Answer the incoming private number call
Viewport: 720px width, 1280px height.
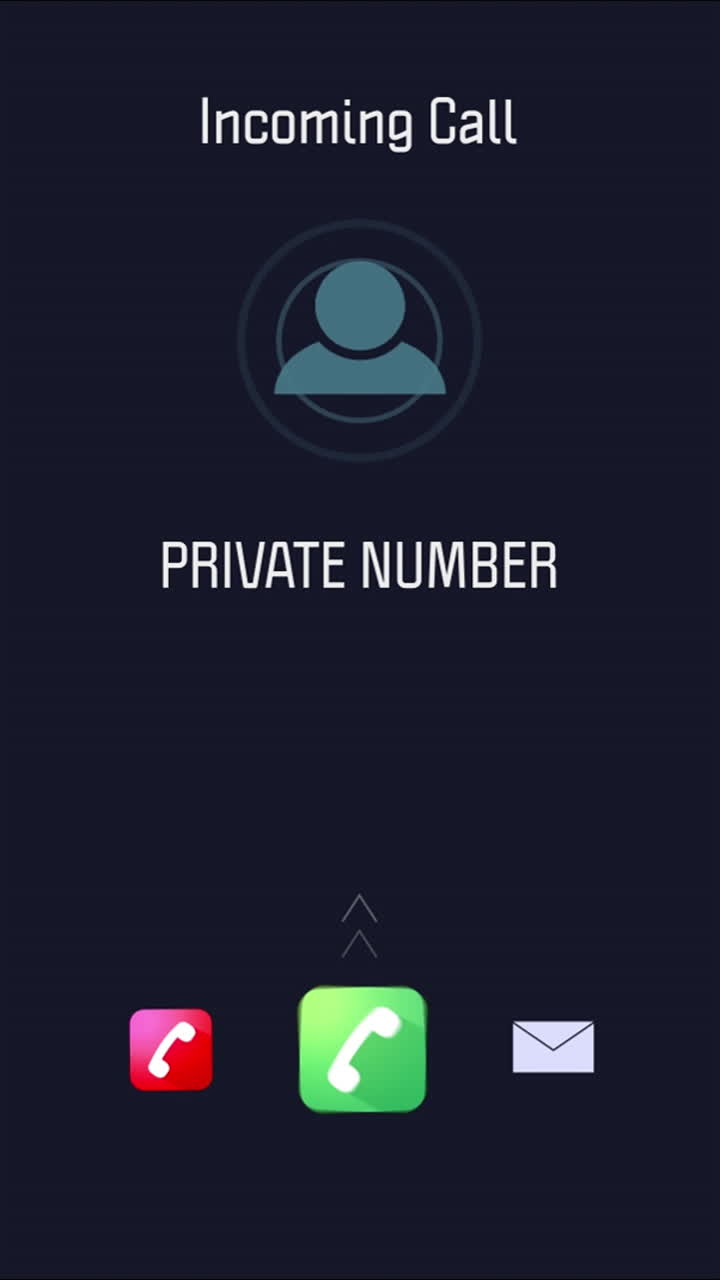tap(362, 1048)
